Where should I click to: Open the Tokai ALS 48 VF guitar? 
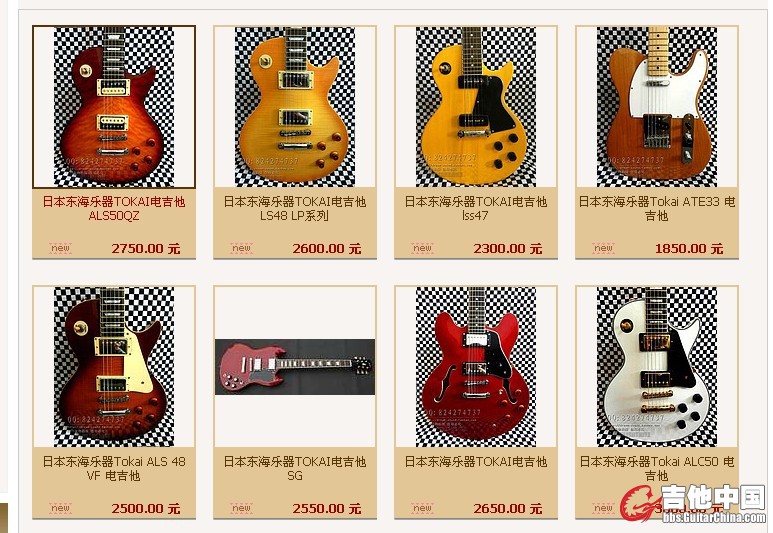click(113, 367)
